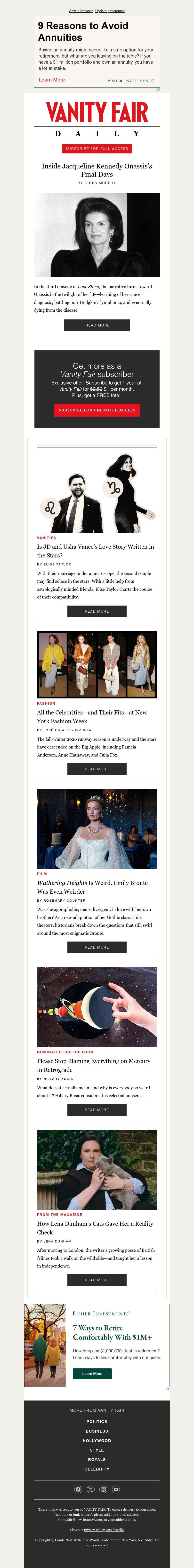The width and height of the screenshot is (194, 1568).
Task: Open Vanity Fair's Instagram profile
Action: point(103,1489)
